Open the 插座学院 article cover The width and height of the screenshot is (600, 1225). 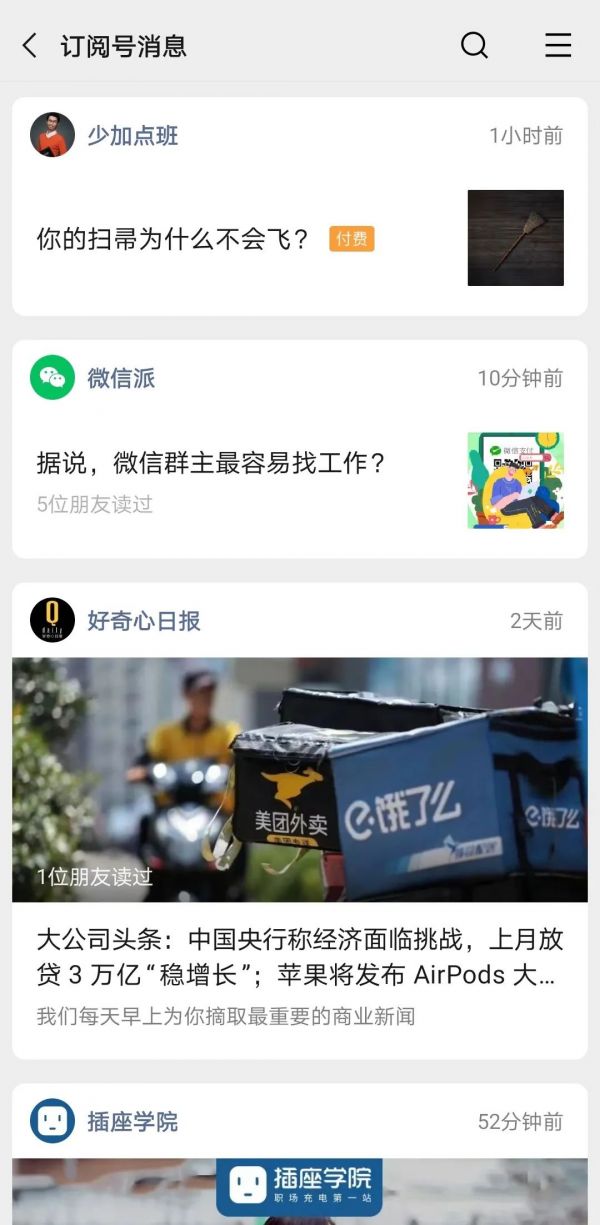coord(299,1190)
